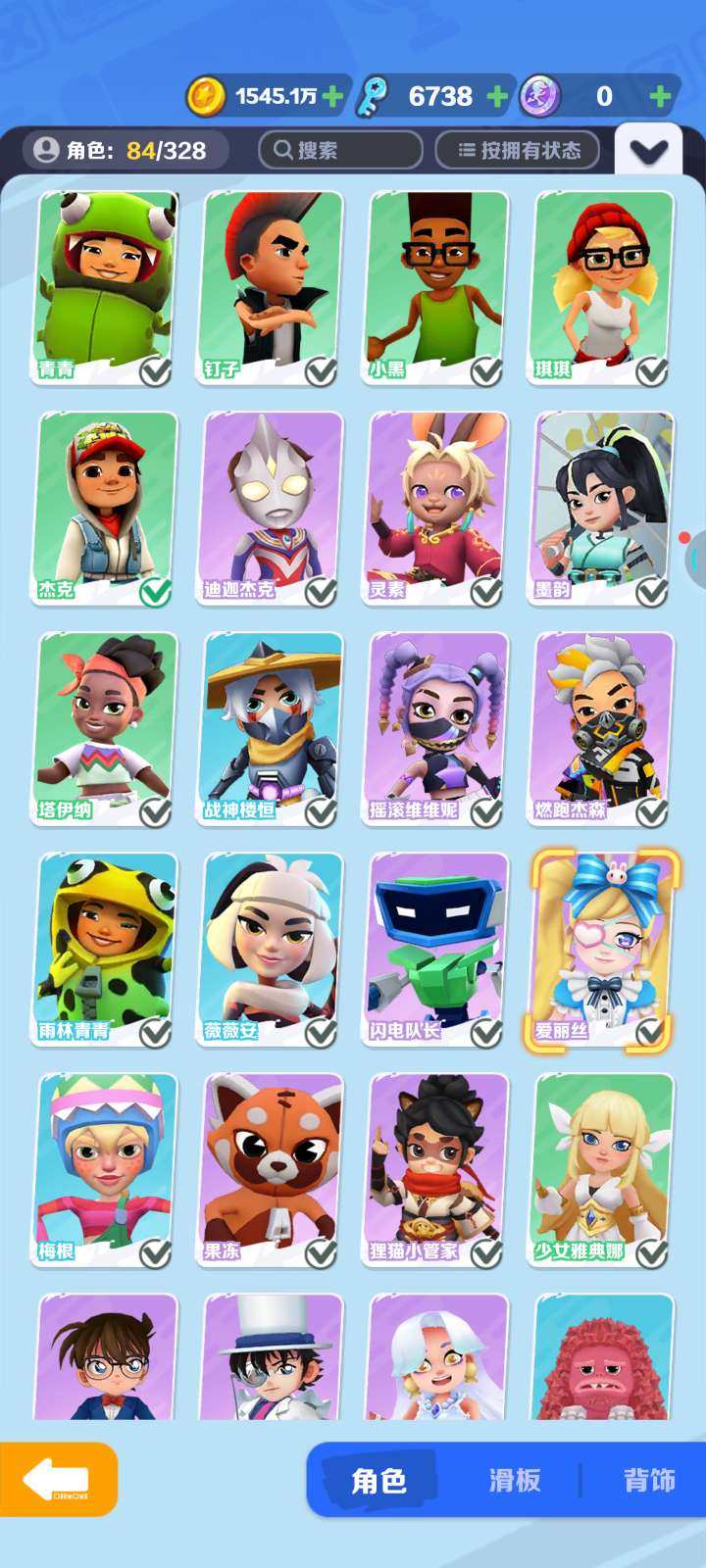Screen dimensions: 706x1568
Task: Pick the character 摇滚维维妮
Action: [x=438, y=727]
